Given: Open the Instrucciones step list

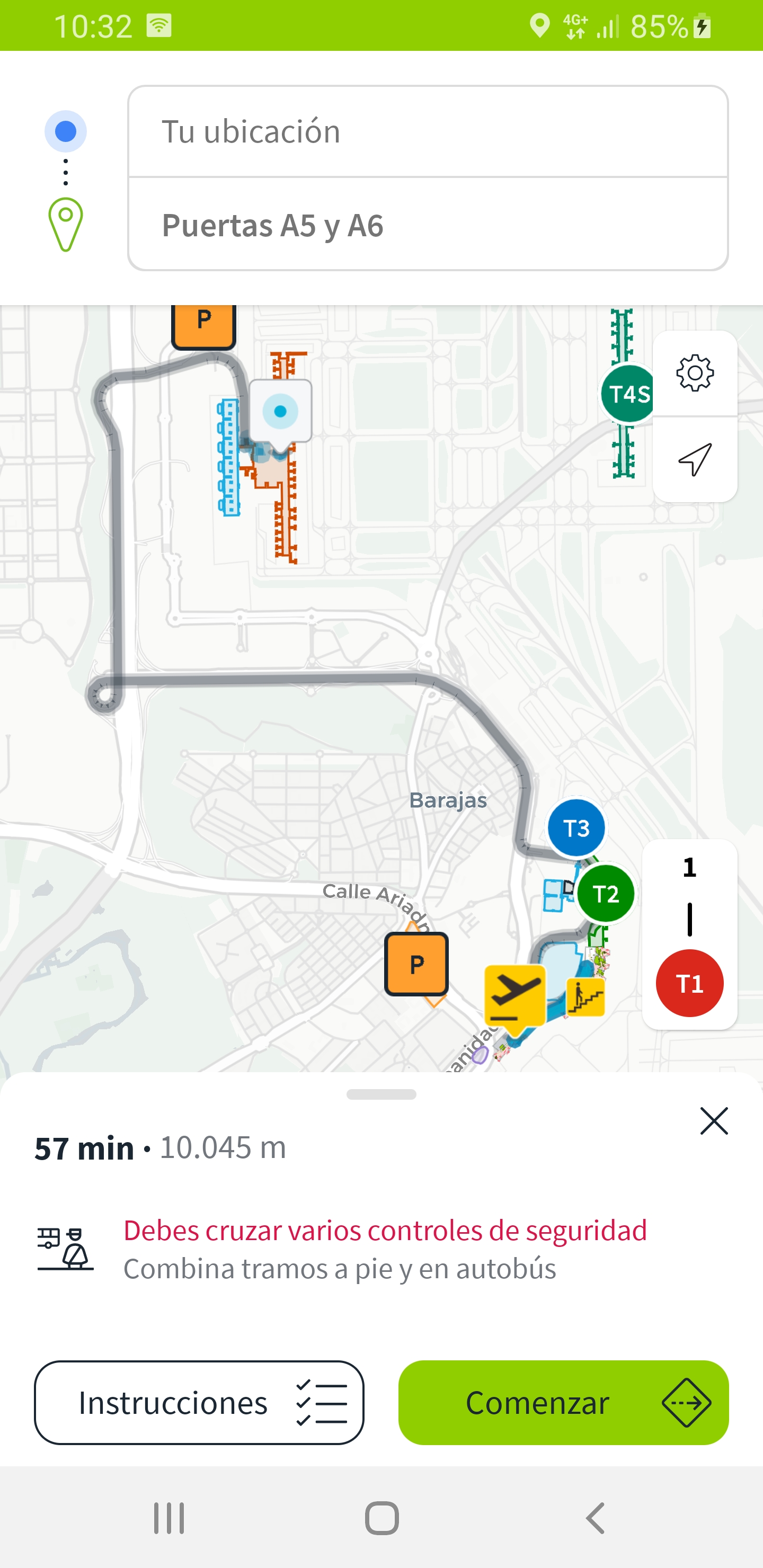Looking at the screenshot, I should click(199, 1402).
